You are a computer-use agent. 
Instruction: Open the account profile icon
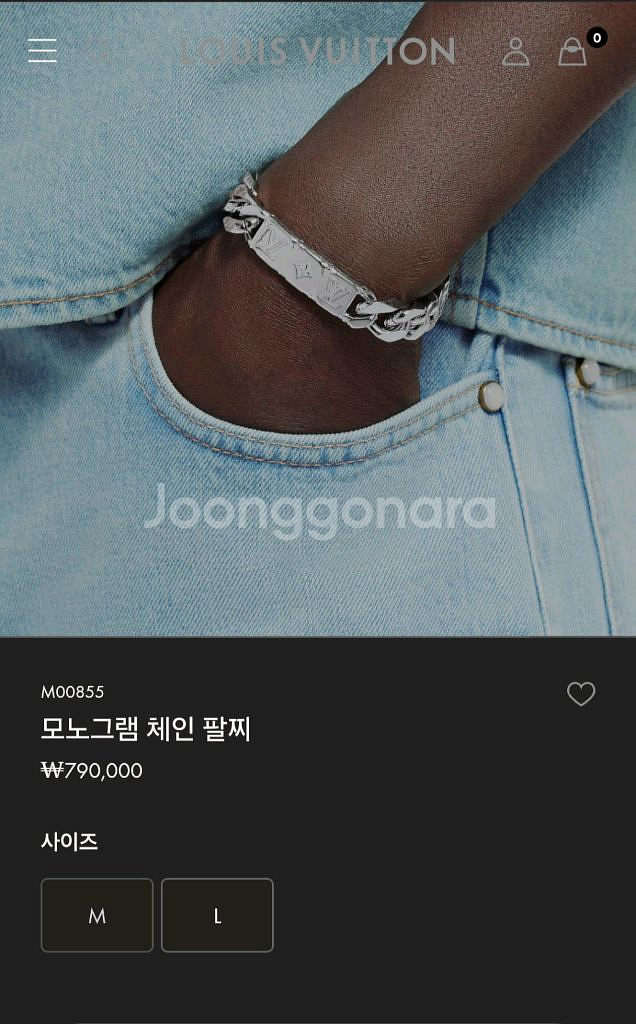[x=515, y=51]
